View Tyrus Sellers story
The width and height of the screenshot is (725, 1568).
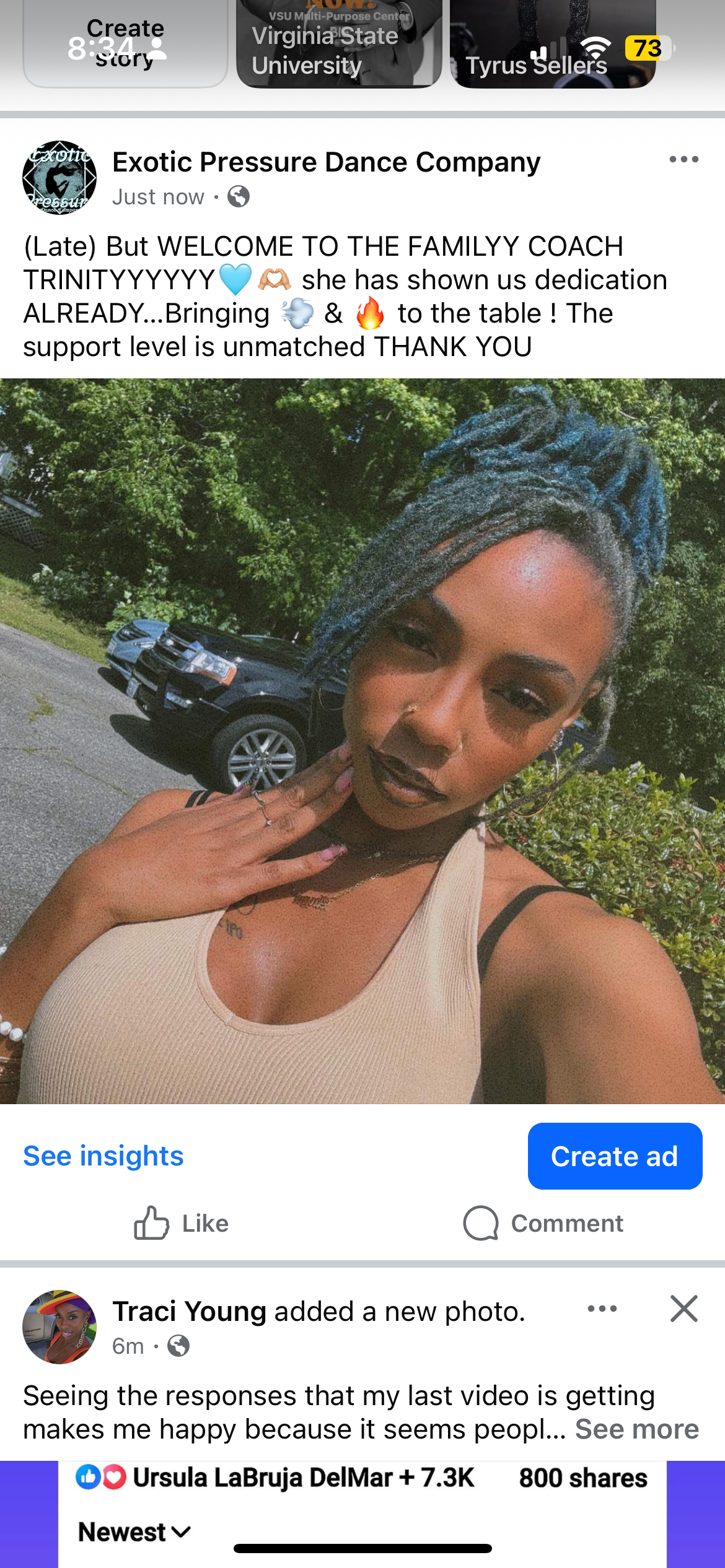coord(553,43)
